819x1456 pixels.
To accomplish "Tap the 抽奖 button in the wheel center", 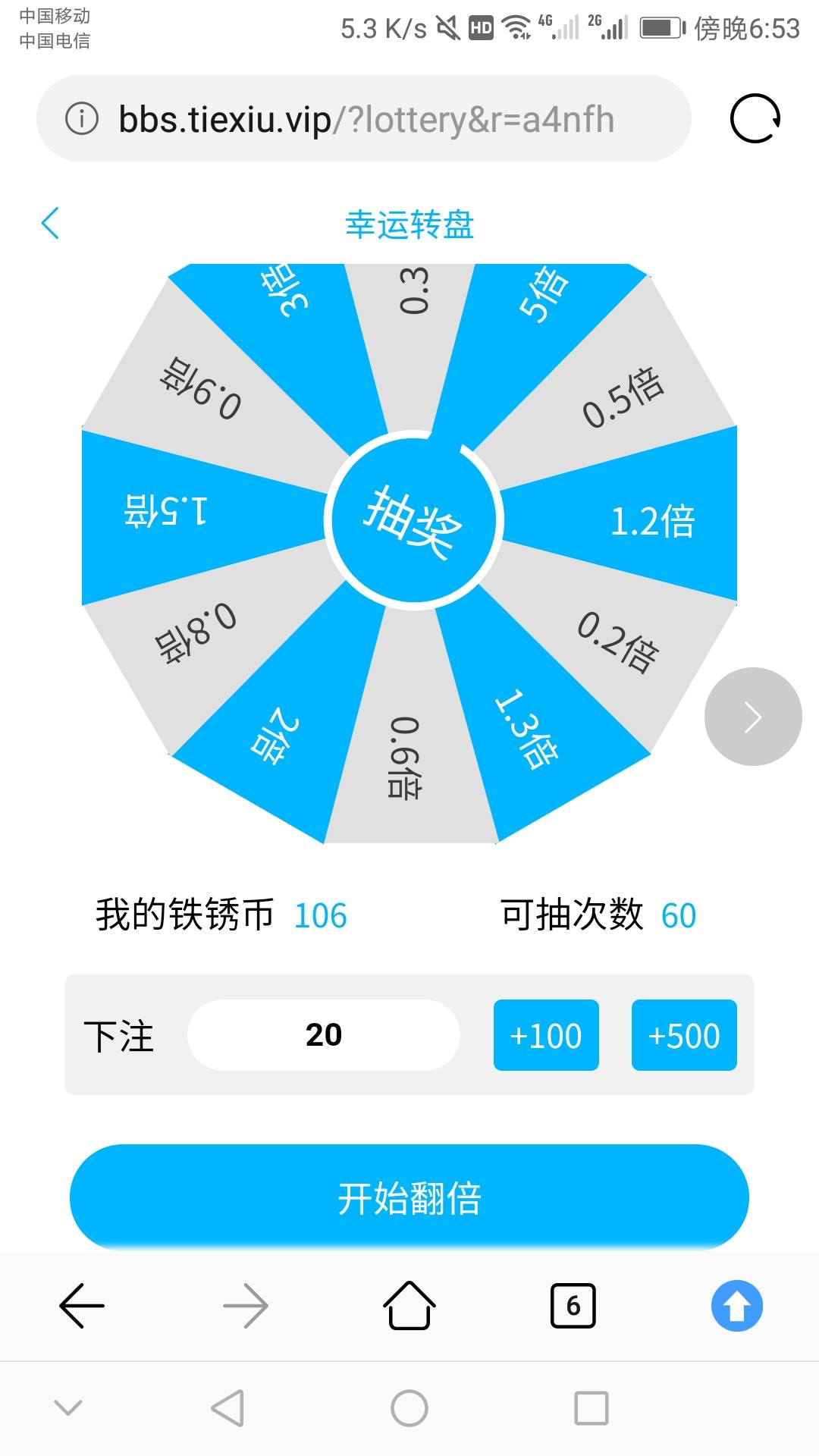I will [x=413, y=521].
